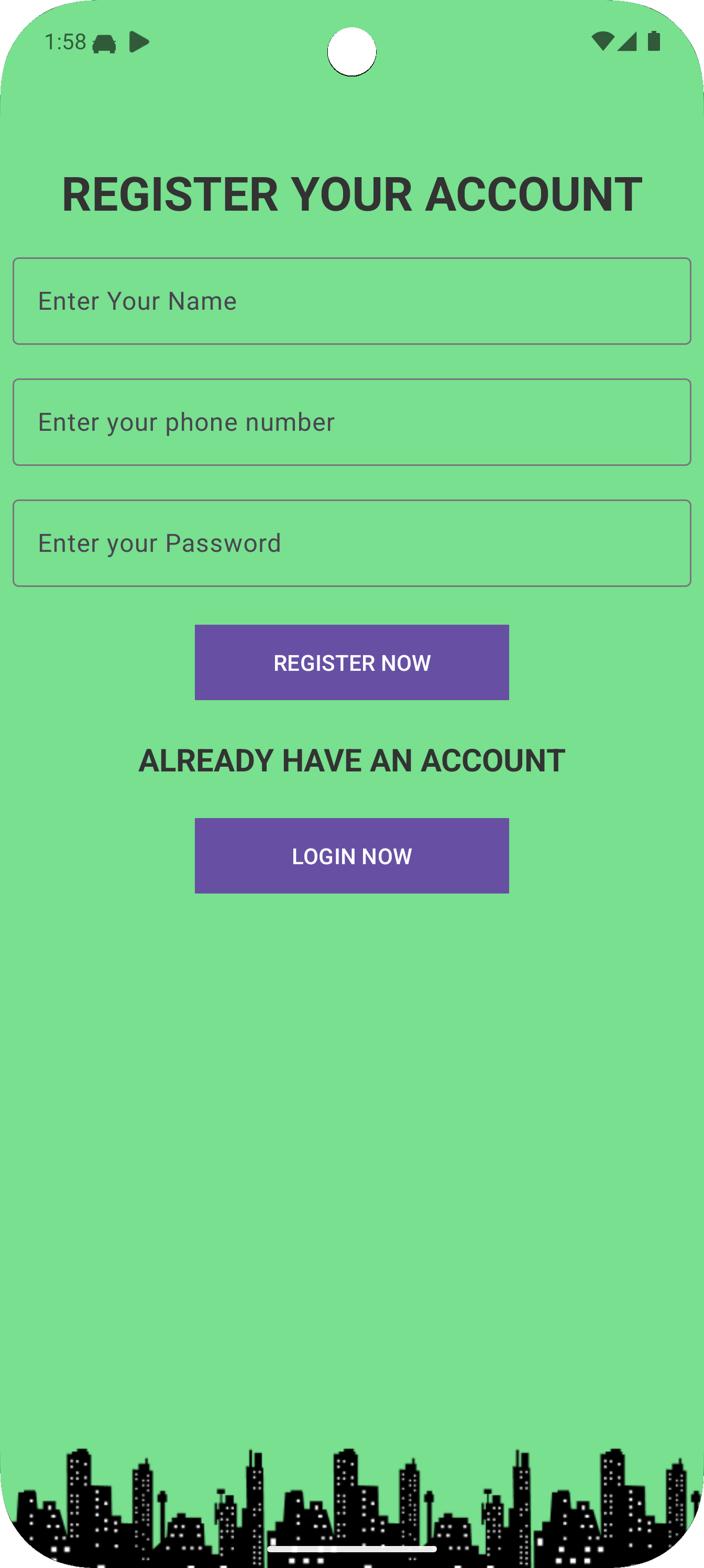Go to login via Login Now

pyautogui.click(x=351, y=856)
